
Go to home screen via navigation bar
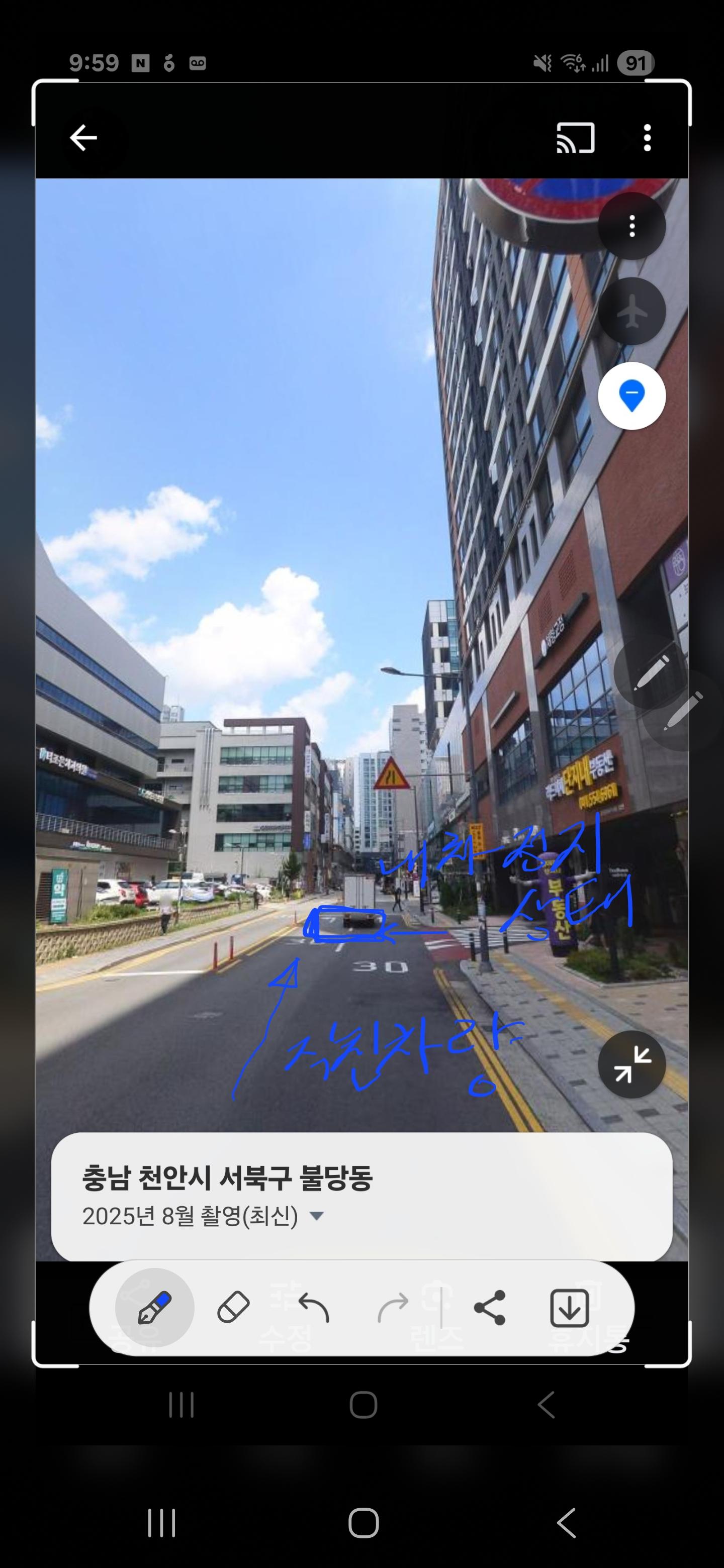coord(364,1524)
